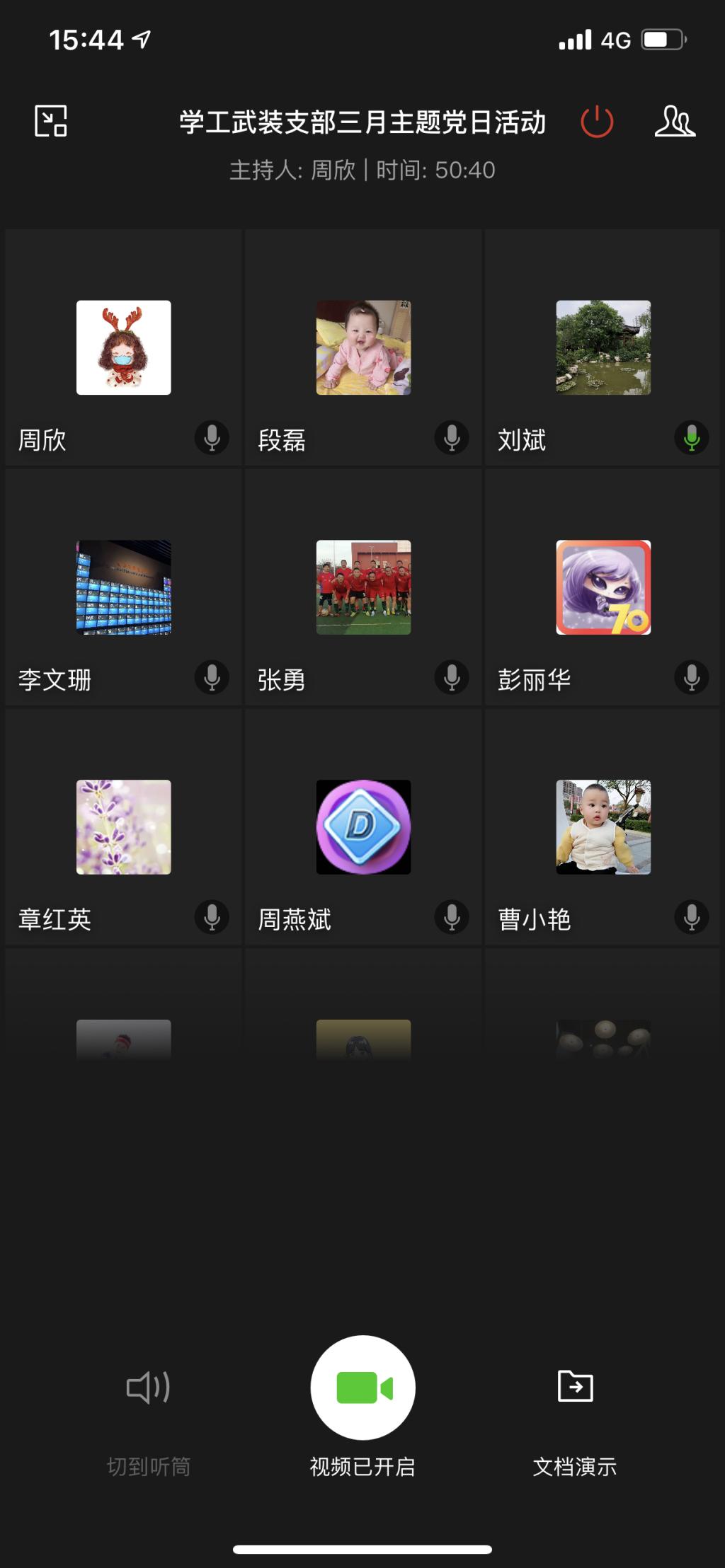Start document presentation (文档演示)
Screen dimensions: 725x1568
(575, 1408)
